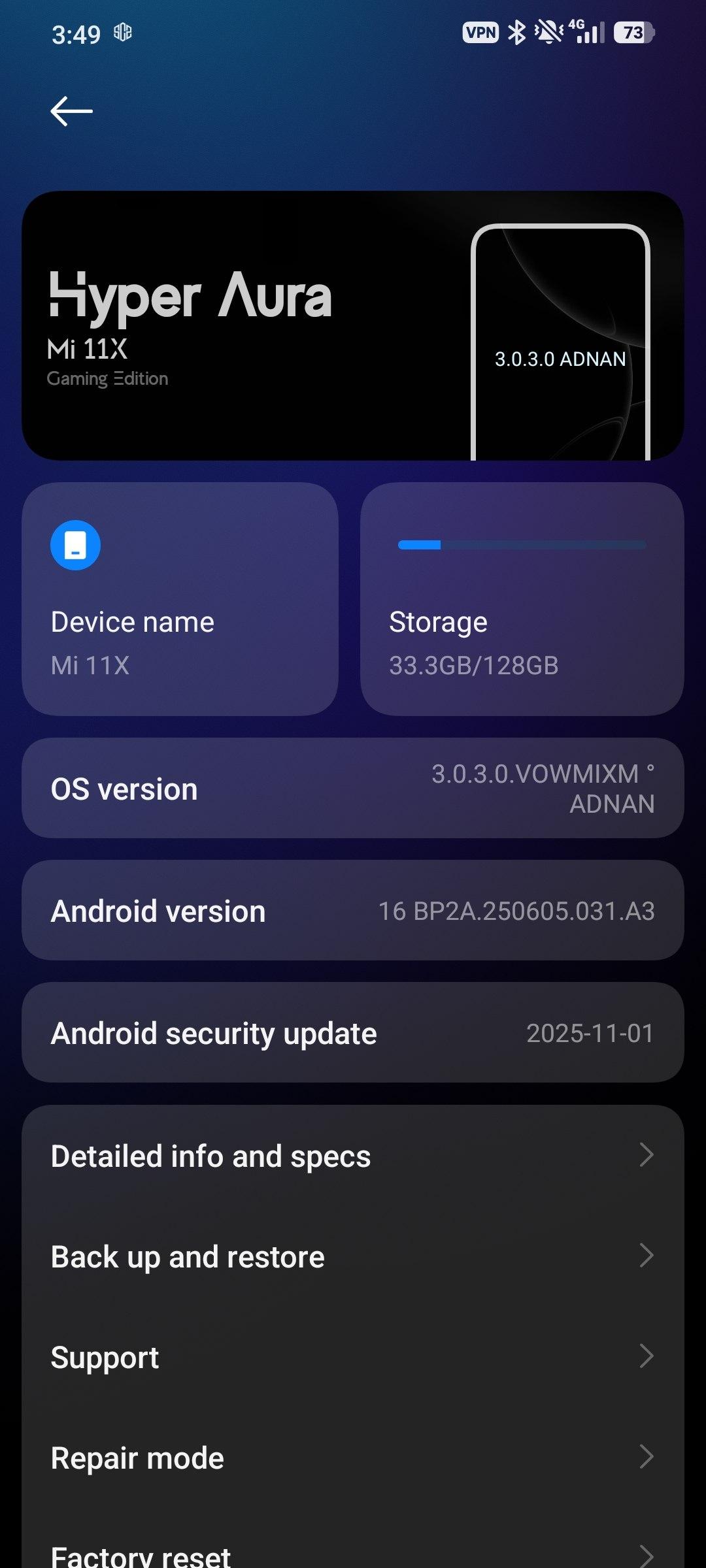Open the Storage usage card
The height and width of the screenshot is (1568, 706).
[522, 599]
